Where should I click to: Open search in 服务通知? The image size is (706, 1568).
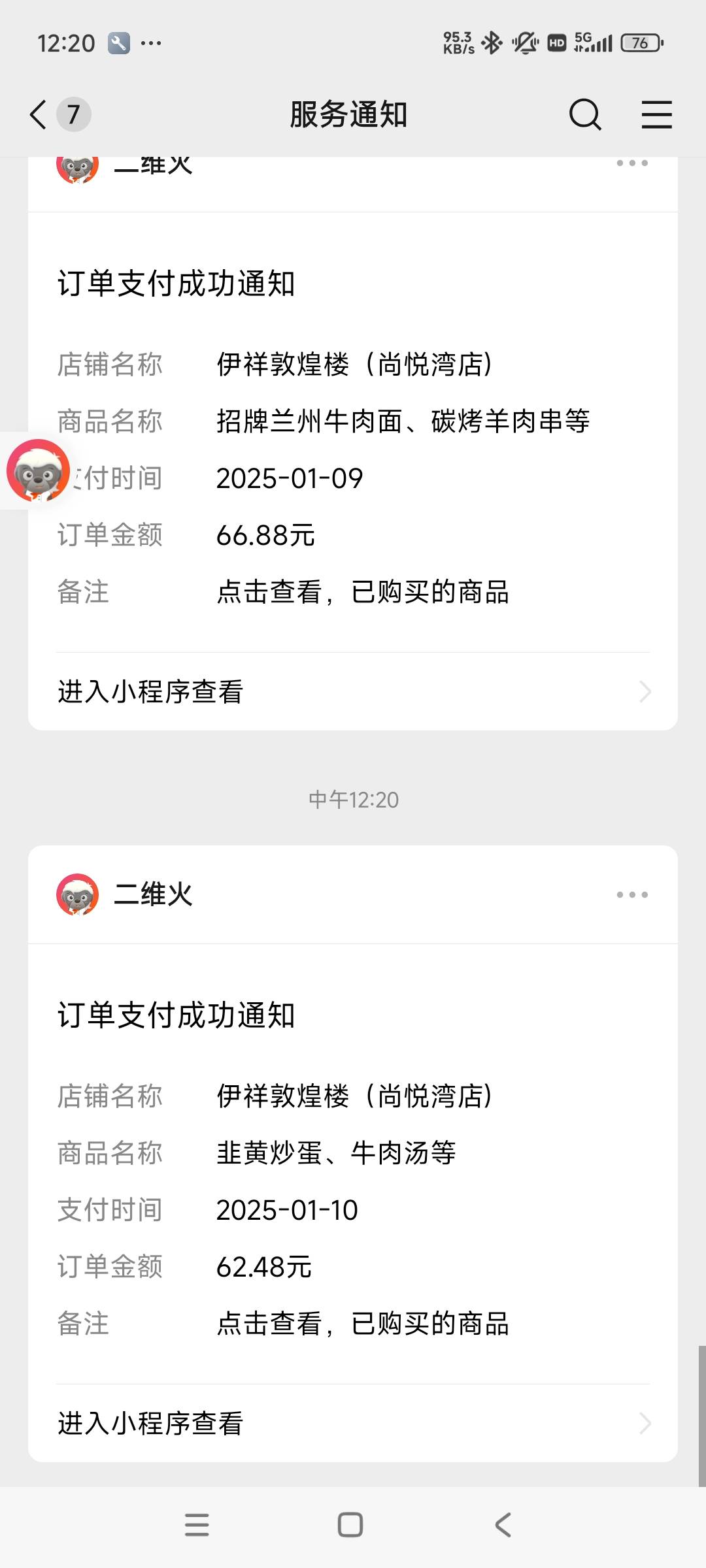point(585,115)
